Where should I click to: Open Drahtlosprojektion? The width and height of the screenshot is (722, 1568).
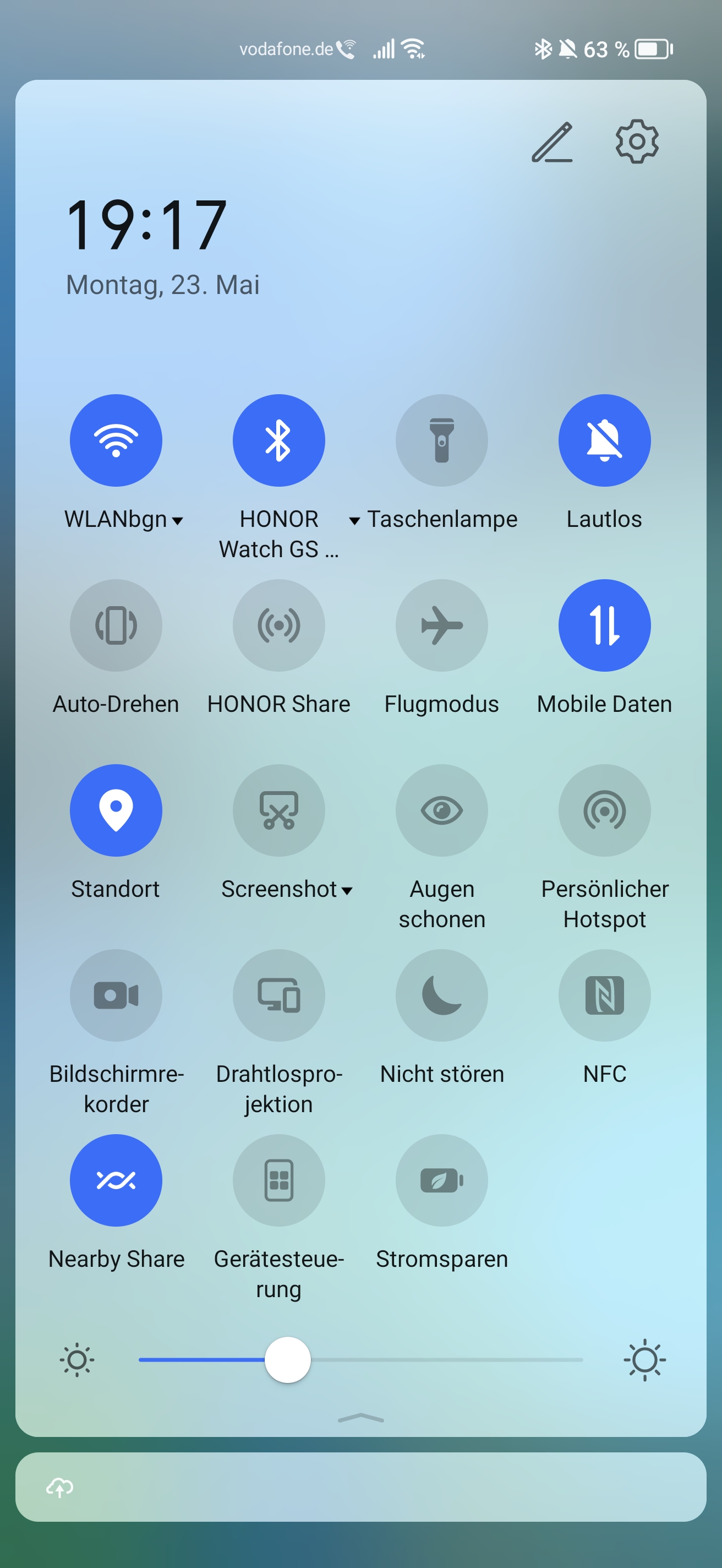point(279,995)
